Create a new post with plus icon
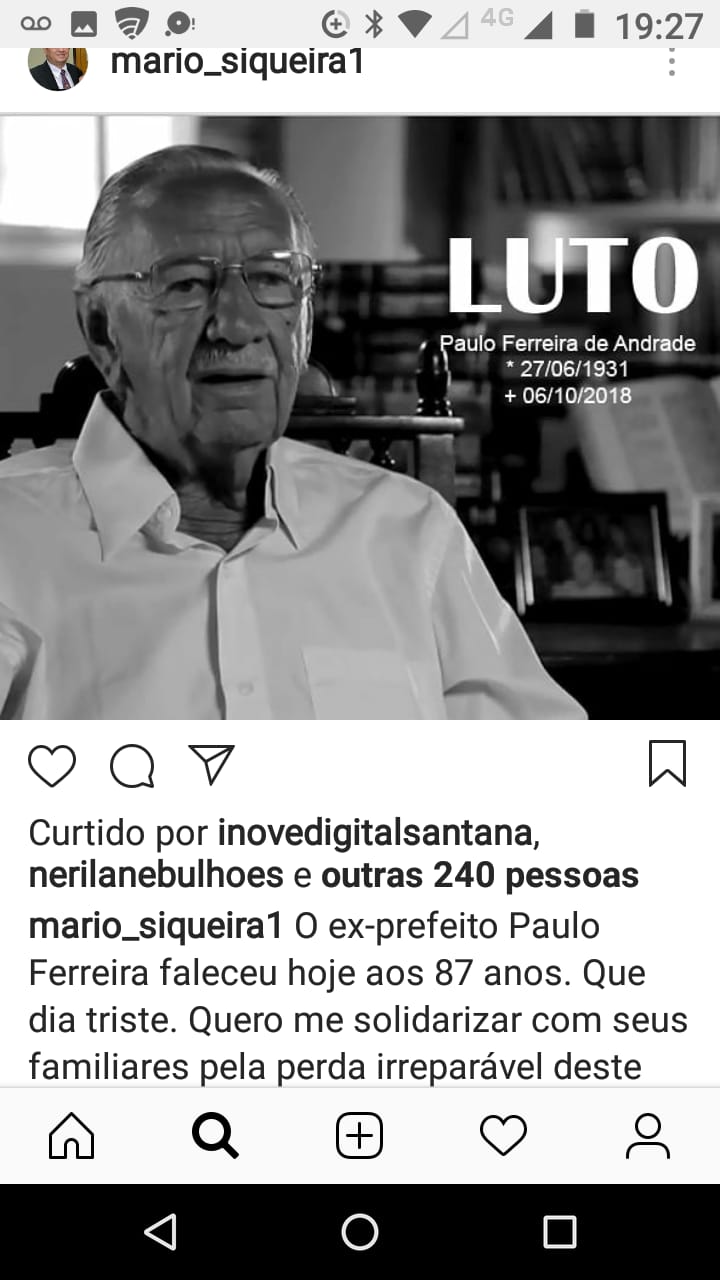Image resolution: width=720 pixels, height=1280 pixels. [359, 1136]
